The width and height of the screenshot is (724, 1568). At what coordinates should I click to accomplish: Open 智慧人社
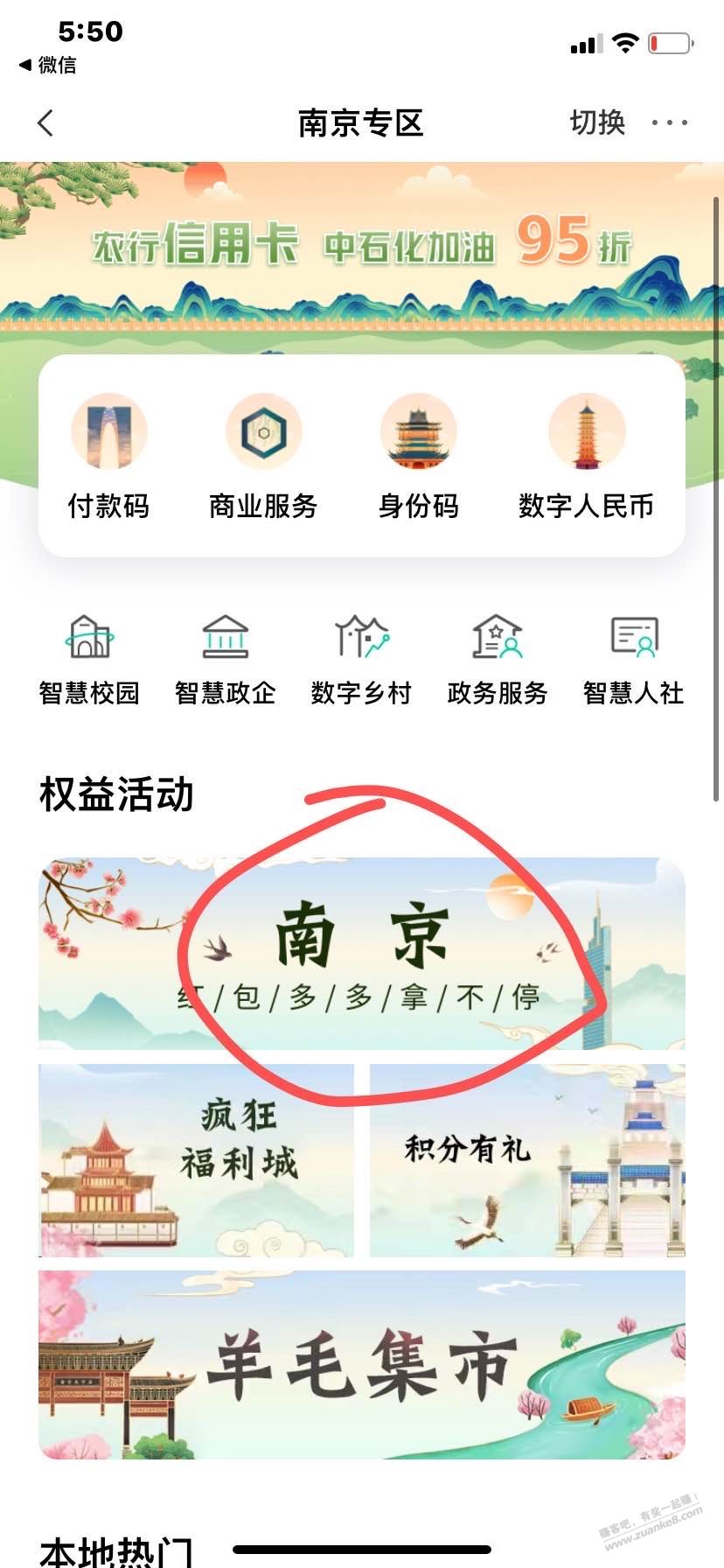(633, 659)
